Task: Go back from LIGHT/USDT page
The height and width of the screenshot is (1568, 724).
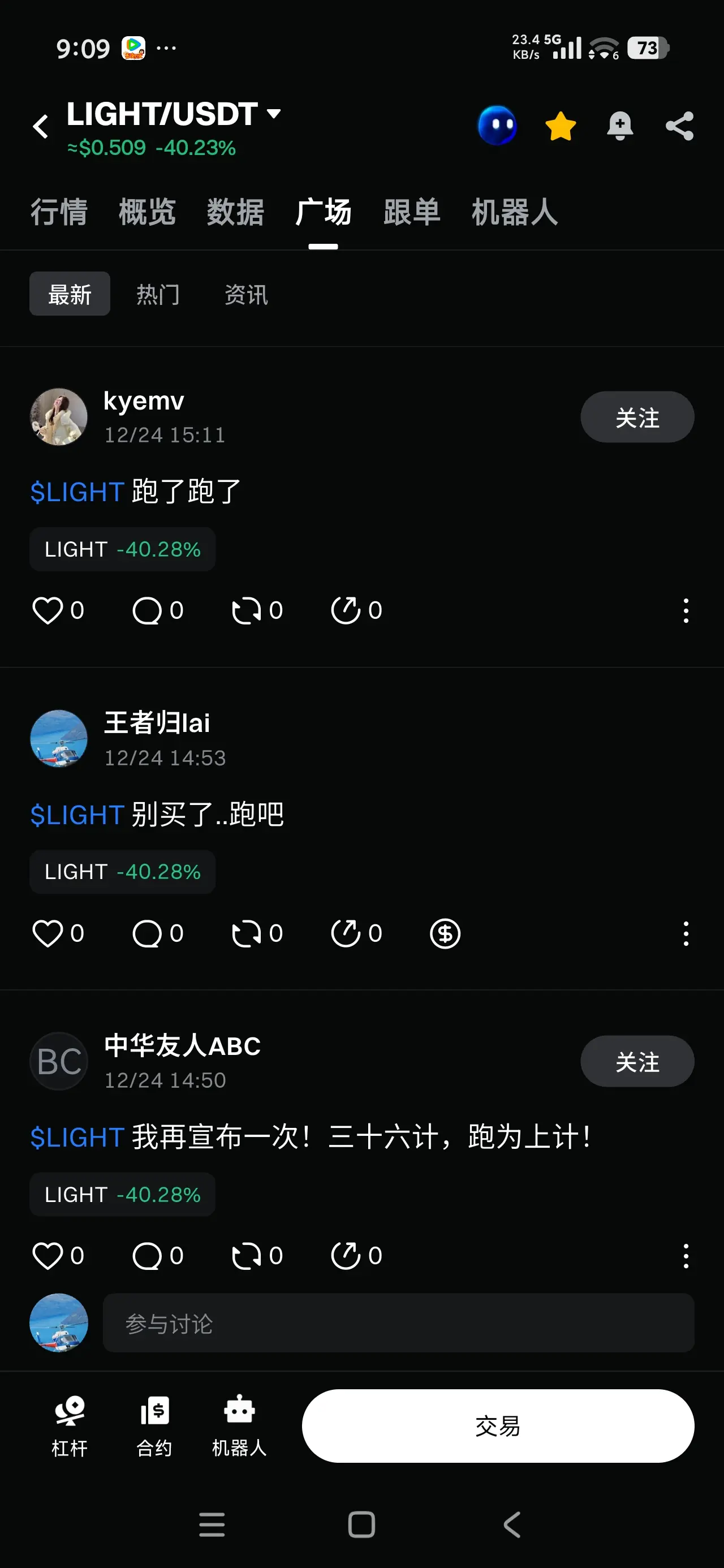Action: 41,127
